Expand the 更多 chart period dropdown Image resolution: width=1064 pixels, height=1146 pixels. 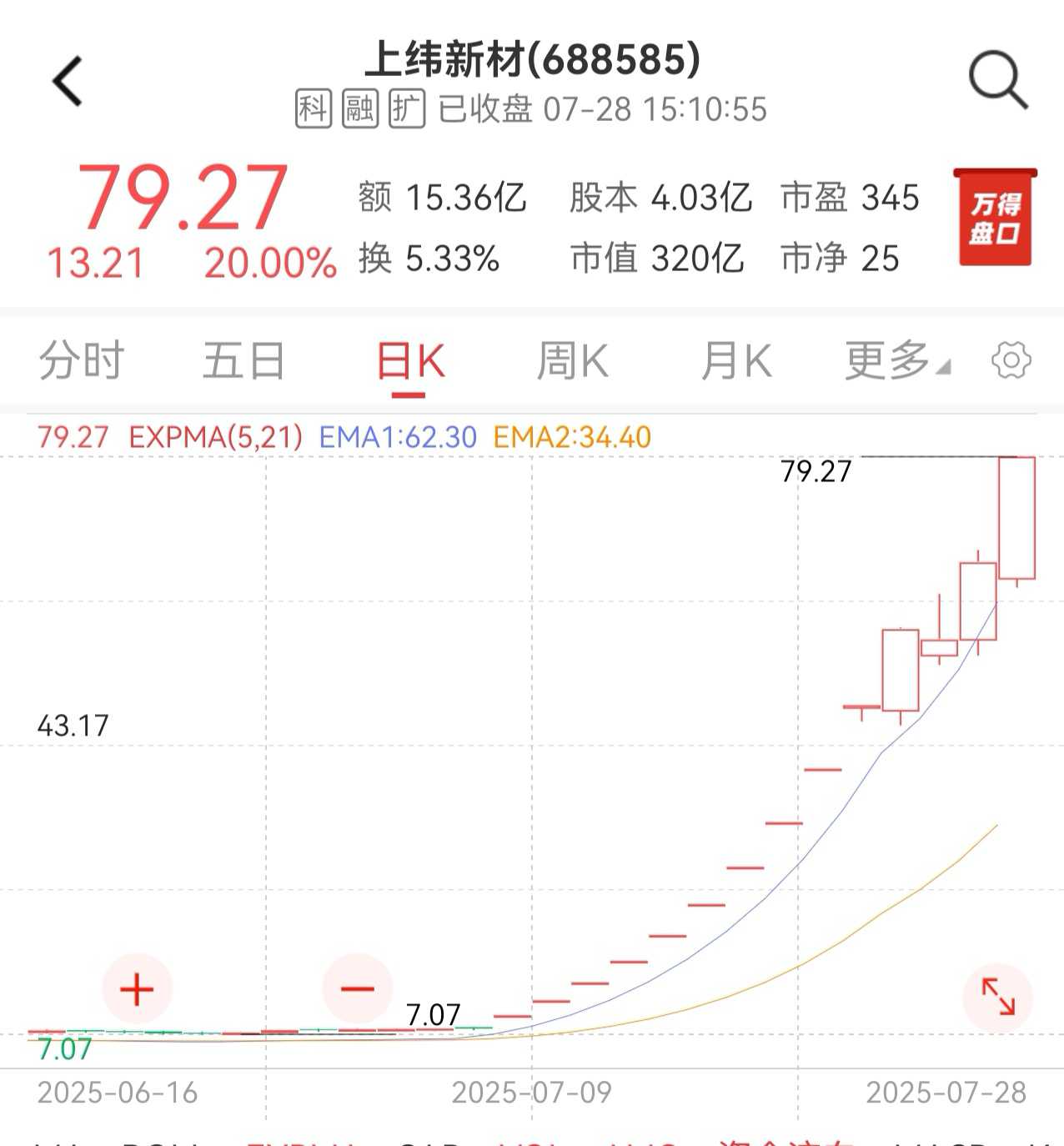(x=896, y=361)
